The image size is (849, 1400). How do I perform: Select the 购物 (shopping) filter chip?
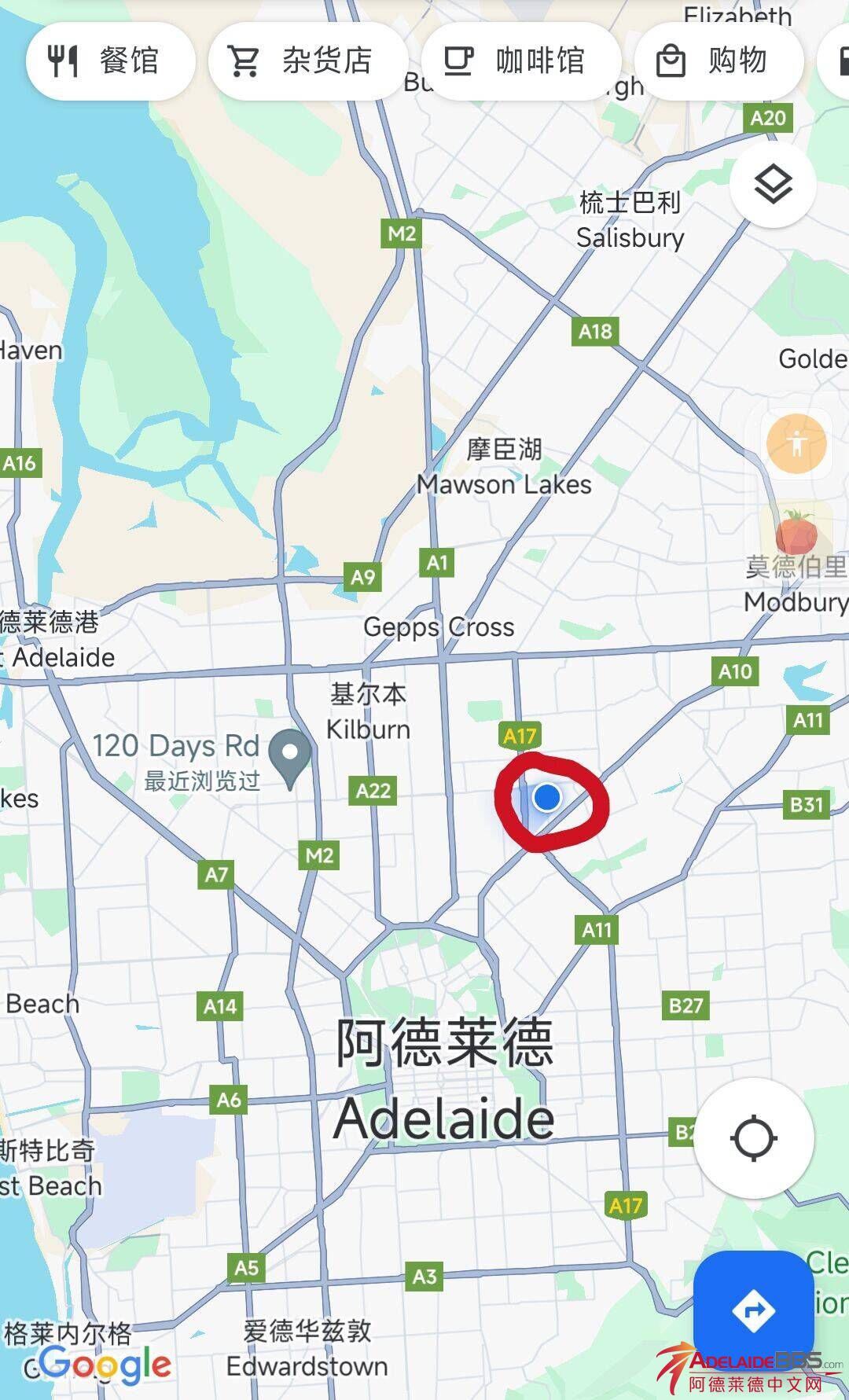tap(719, 61)
